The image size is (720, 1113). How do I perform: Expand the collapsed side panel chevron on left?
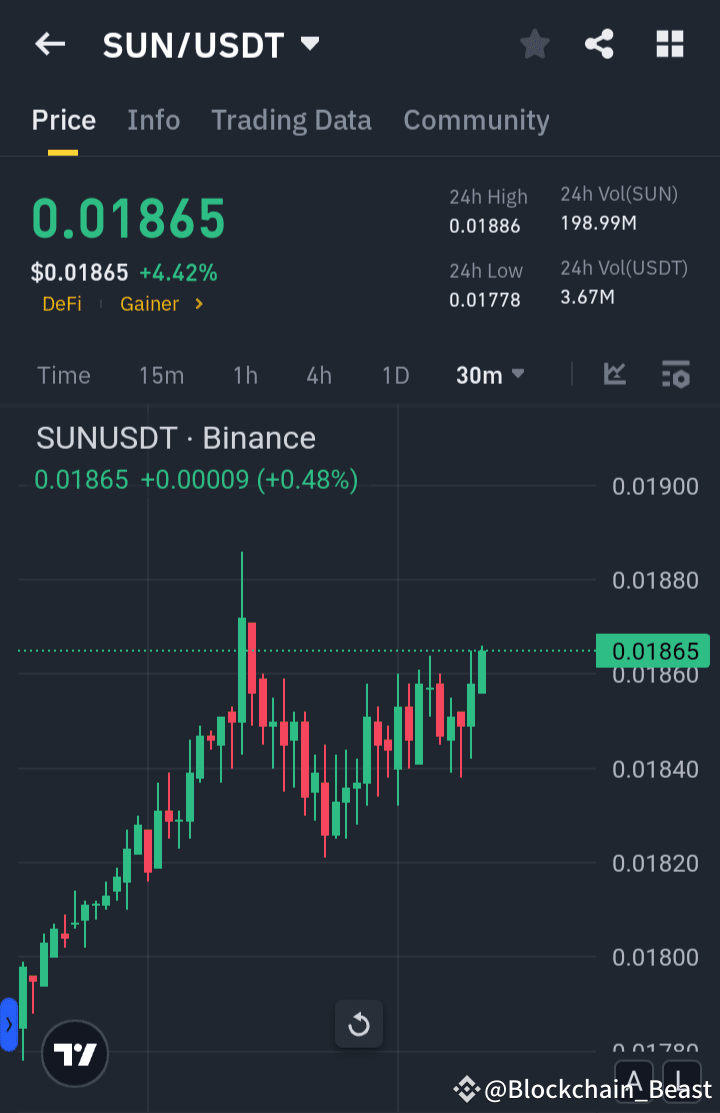pyautogui.click(x=10, y=1025)
